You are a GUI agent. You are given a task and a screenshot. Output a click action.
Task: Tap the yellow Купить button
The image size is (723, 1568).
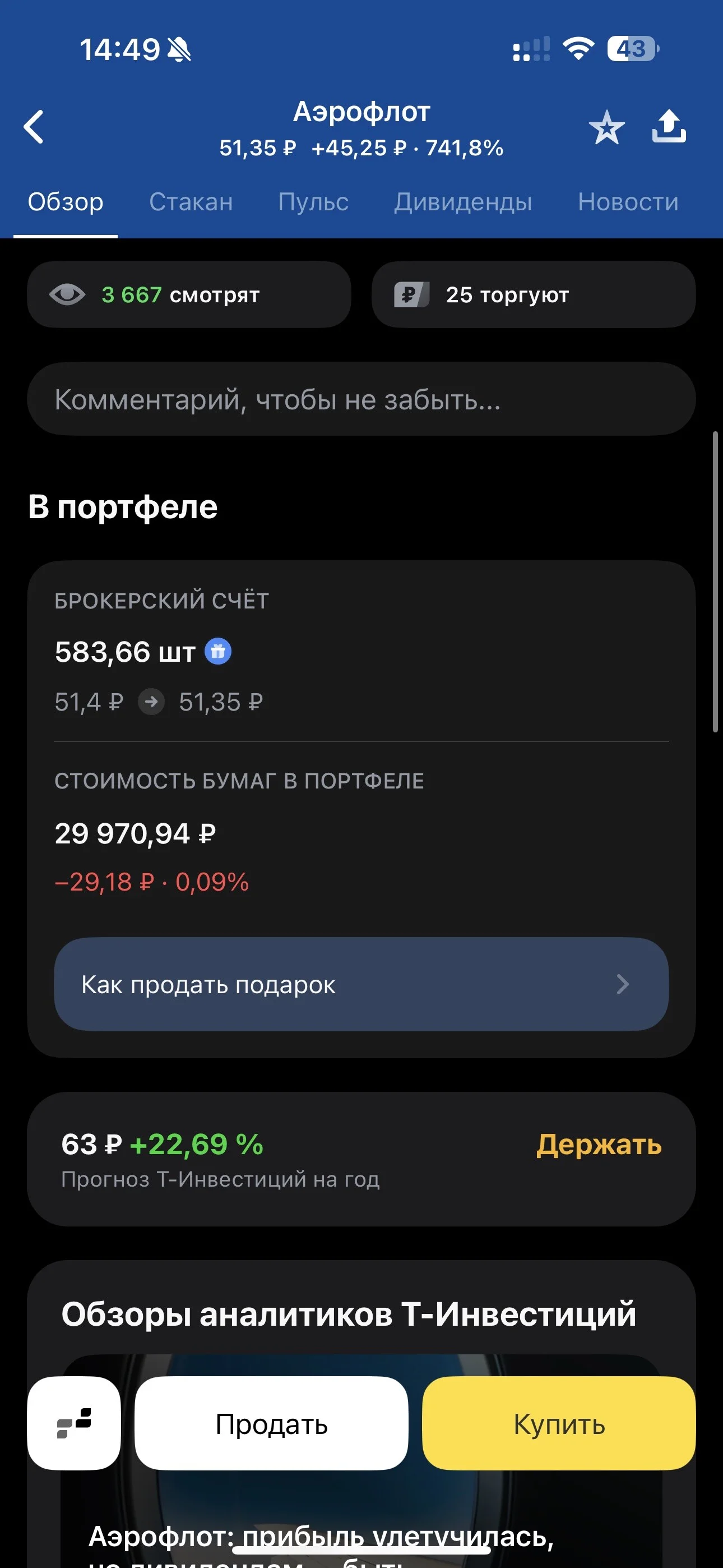point(559,1423)
